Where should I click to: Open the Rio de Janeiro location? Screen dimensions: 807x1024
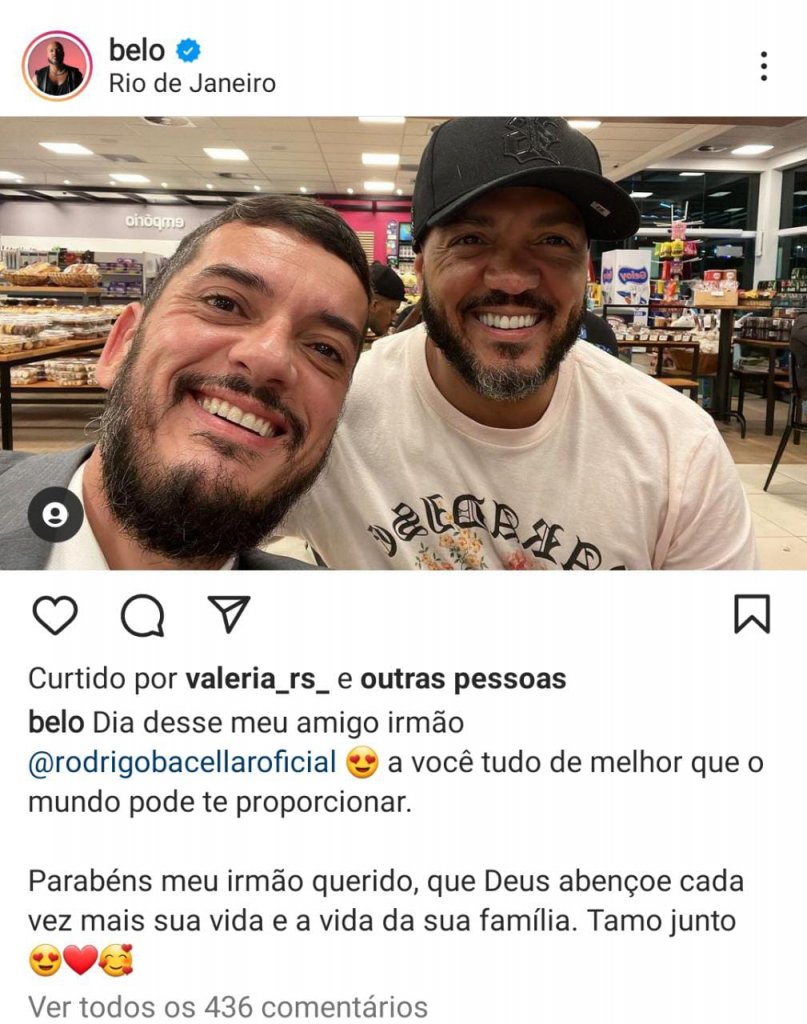[x=192, y=83]
